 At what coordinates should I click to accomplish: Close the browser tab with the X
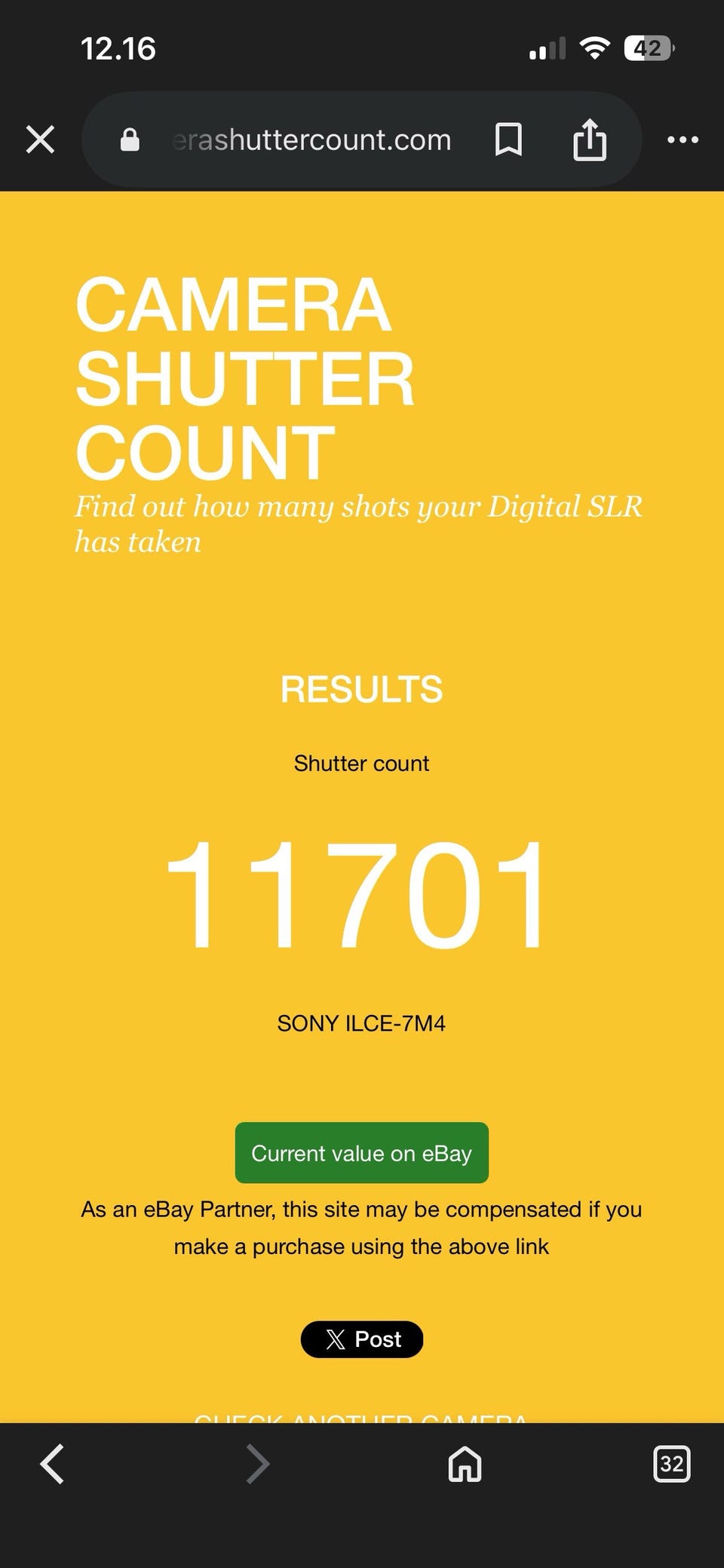coord(40,140)
